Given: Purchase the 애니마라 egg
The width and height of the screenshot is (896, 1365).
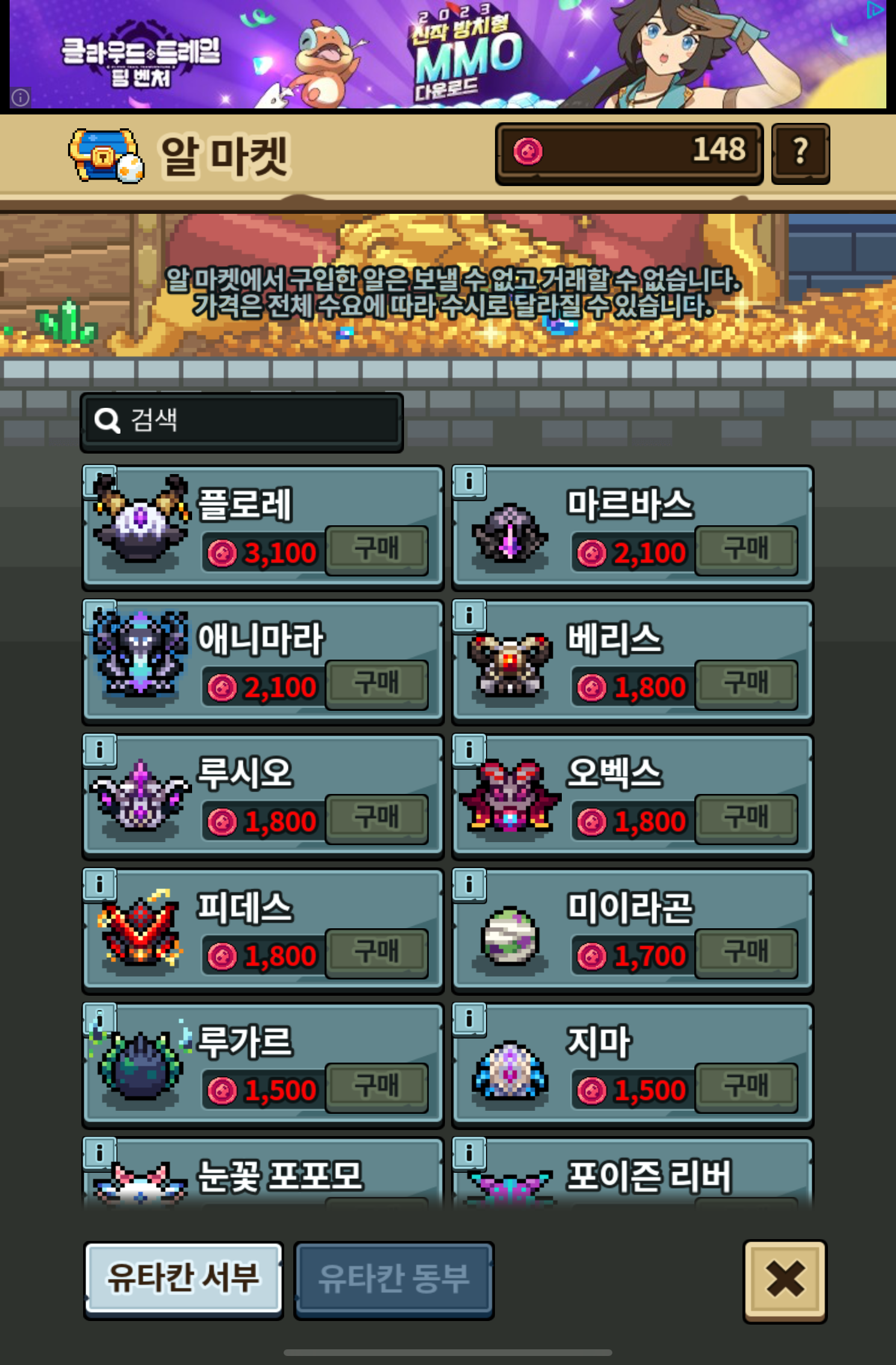Looking at the screenshot, I should click(377, 684).
